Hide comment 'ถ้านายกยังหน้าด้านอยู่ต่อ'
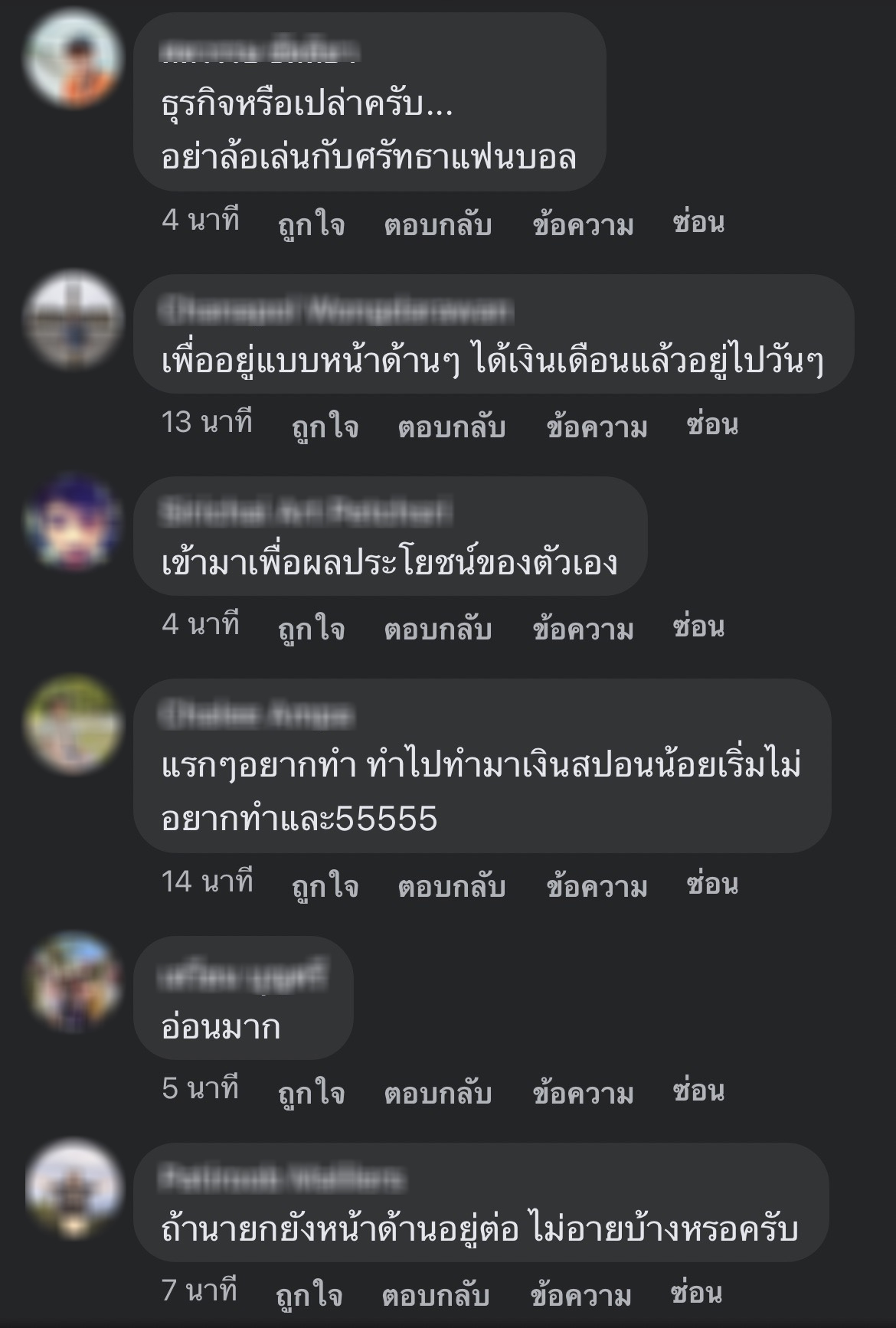 695,1294
